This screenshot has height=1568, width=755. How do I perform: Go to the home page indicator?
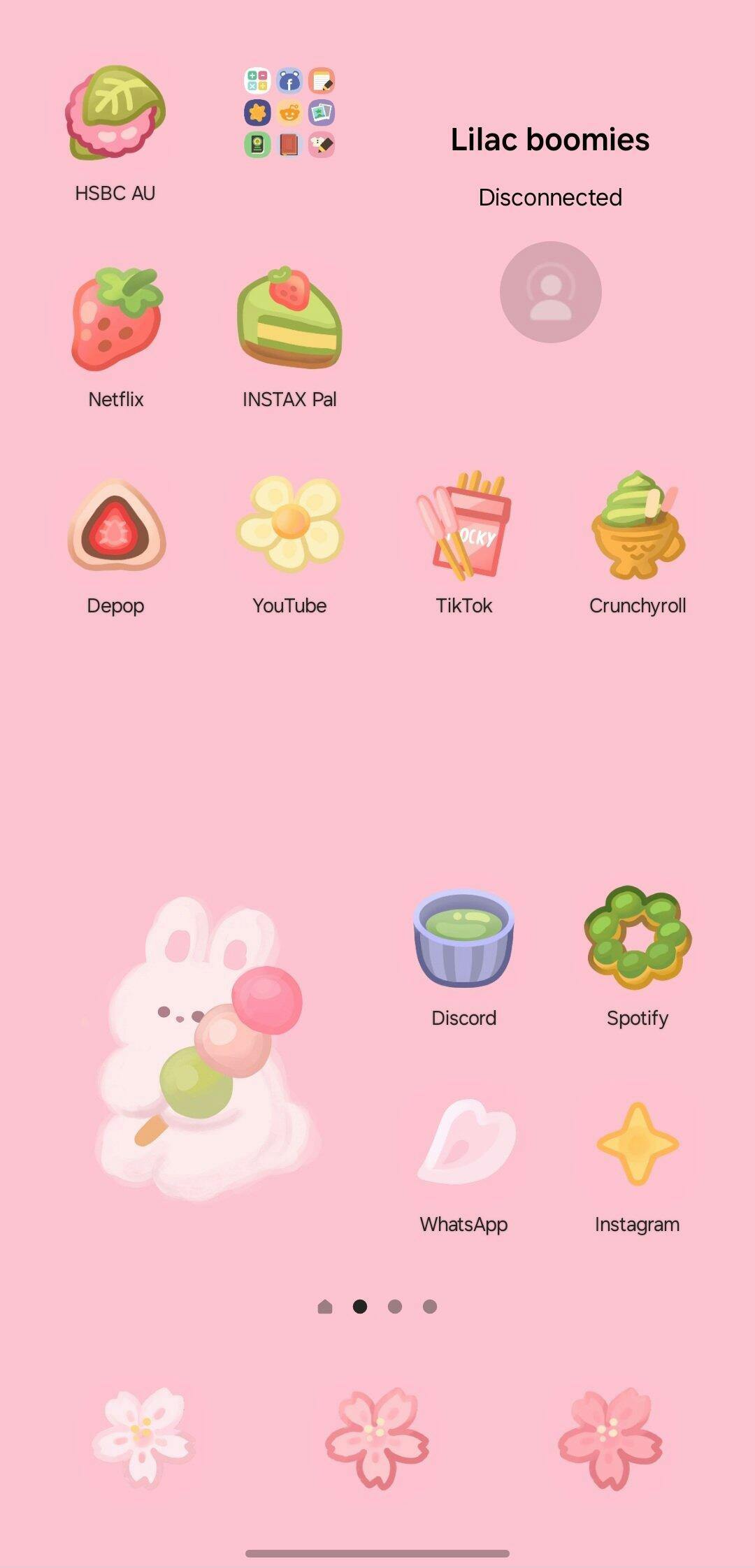click(x=325, y=1307)
